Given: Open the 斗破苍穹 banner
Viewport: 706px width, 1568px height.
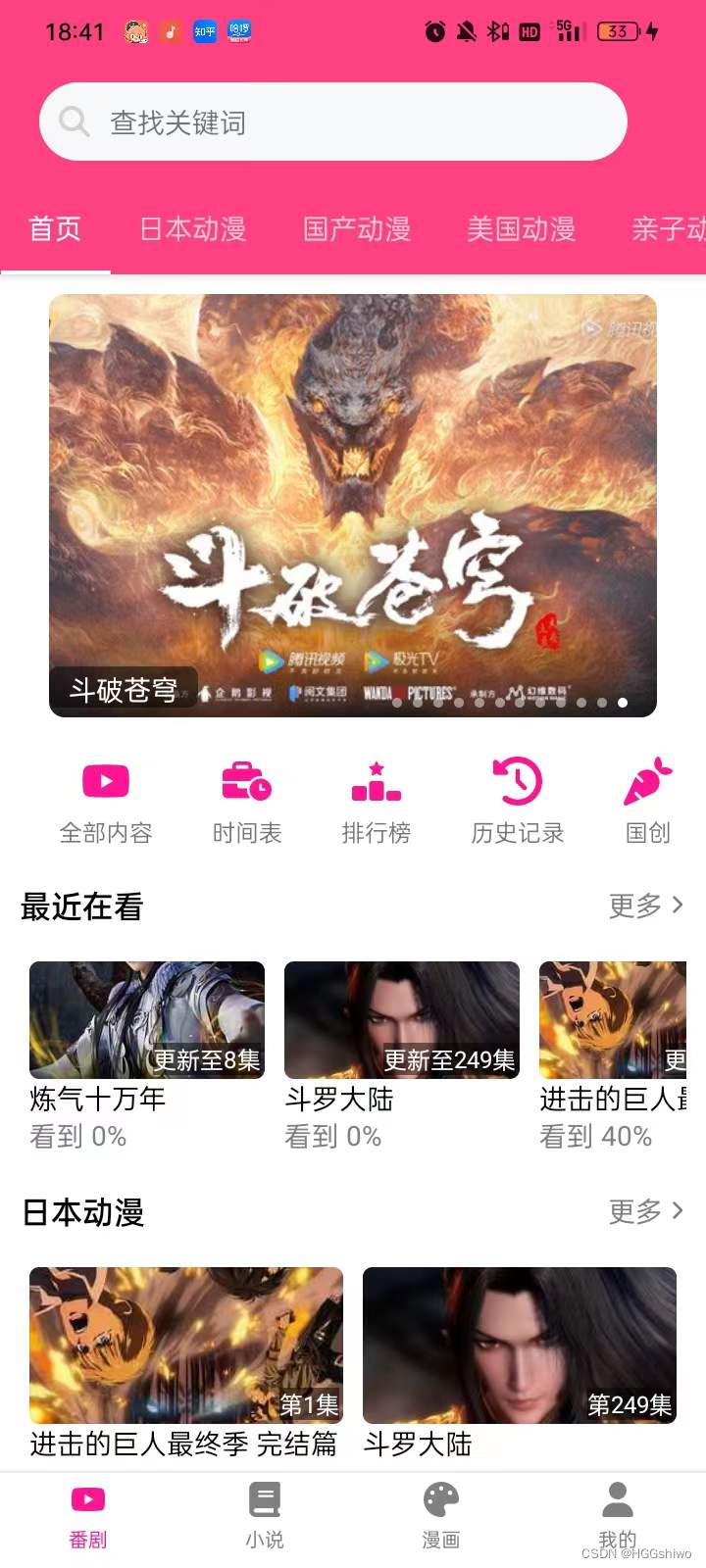Looking at the screenshot, I should [353, 506].
